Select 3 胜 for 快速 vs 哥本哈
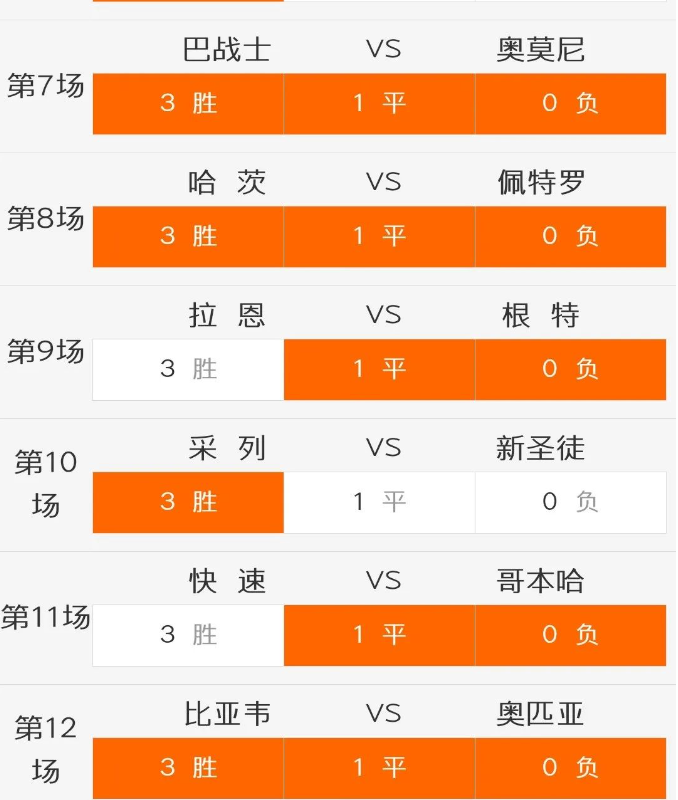 tap(188, 635)
